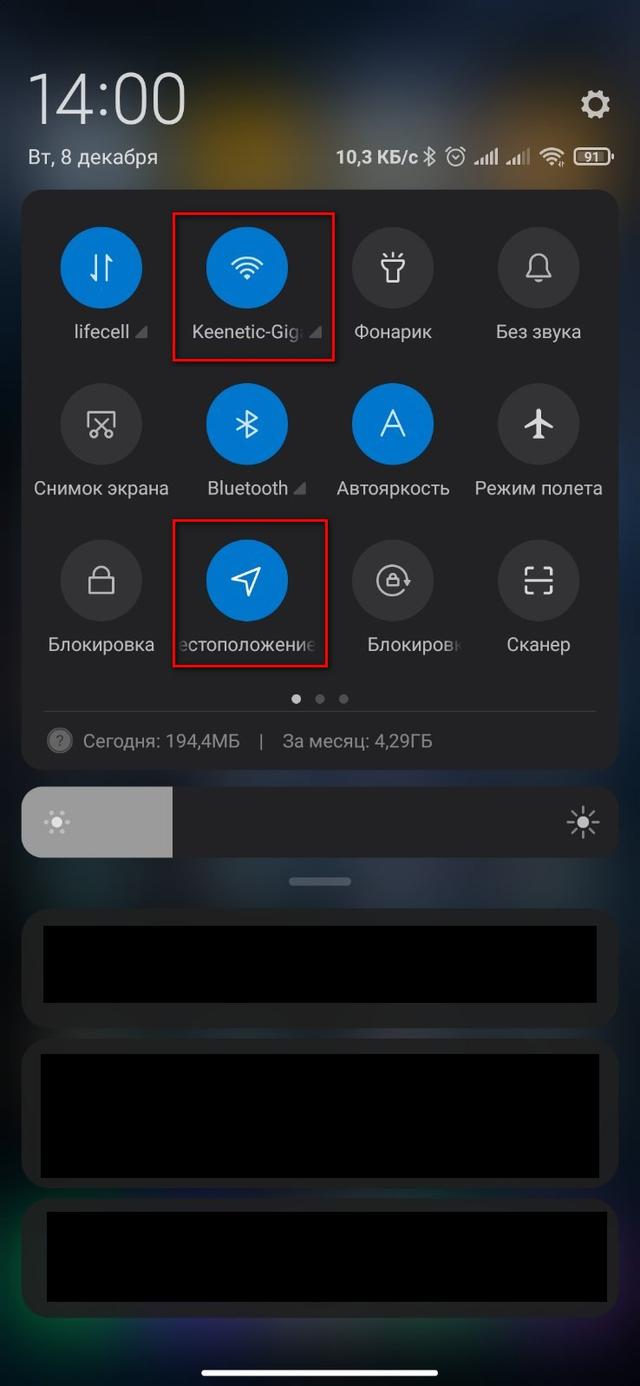This screenshot has height=1386, width=640.
Task: Enable Без звука silent mode
Action: [x=538, y=267]
